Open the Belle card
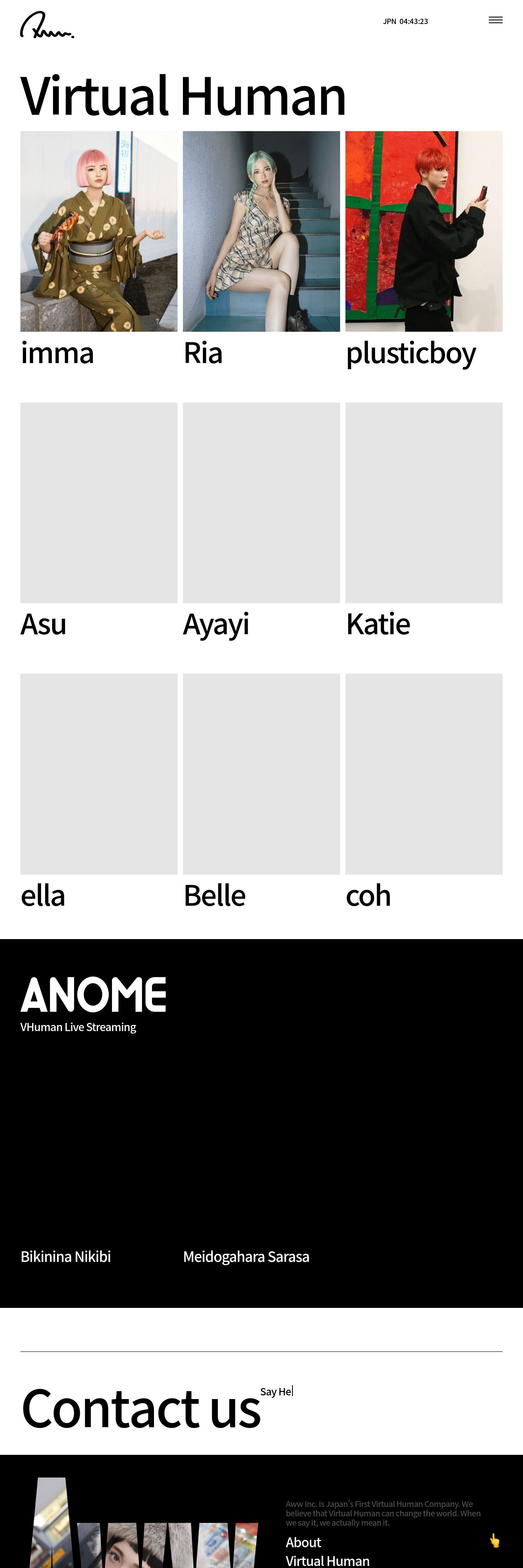The image size is (523, 1568). [261, 793]
